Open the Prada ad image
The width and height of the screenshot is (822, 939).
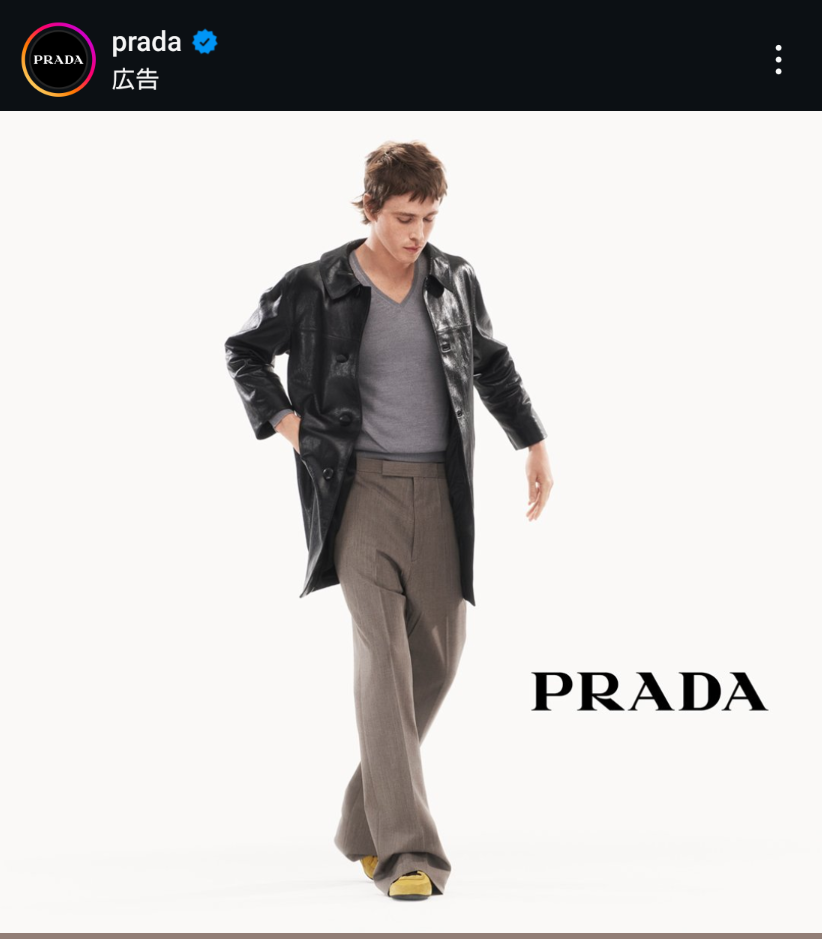[x=410, y=520]
